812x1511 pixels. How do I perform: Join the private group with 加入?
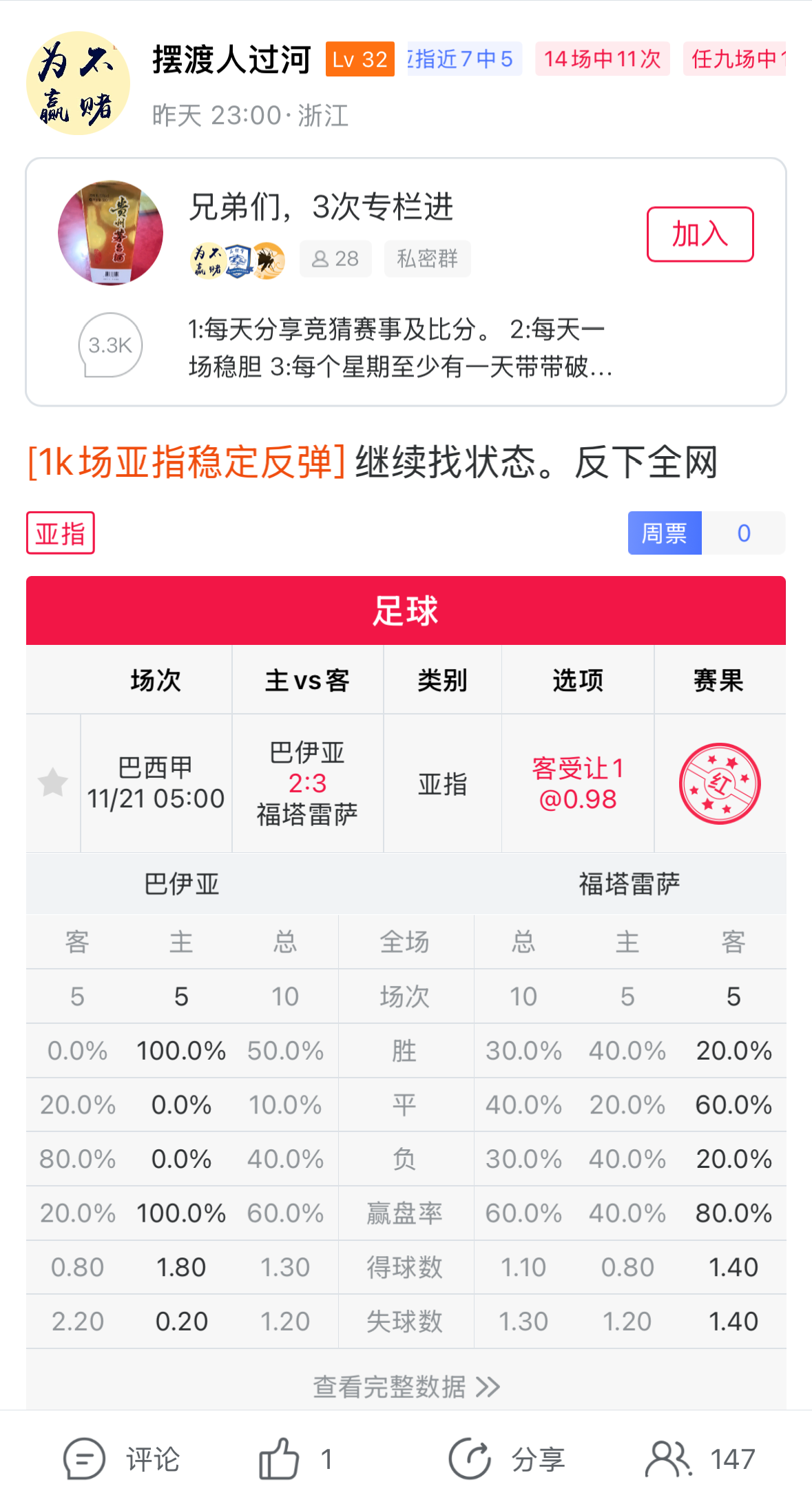click(699, 234)
